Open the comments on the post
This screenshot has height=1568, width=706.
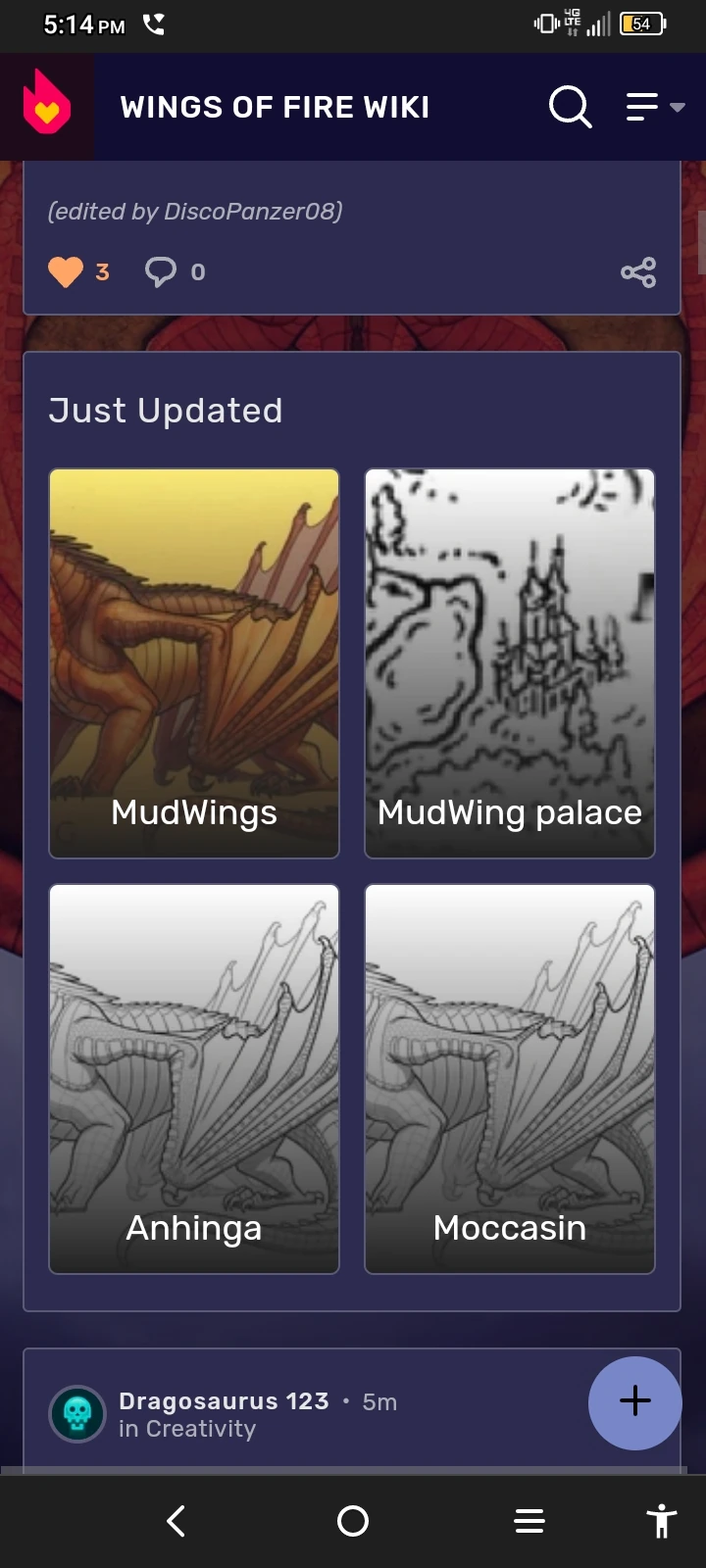[x=160, y=271]
